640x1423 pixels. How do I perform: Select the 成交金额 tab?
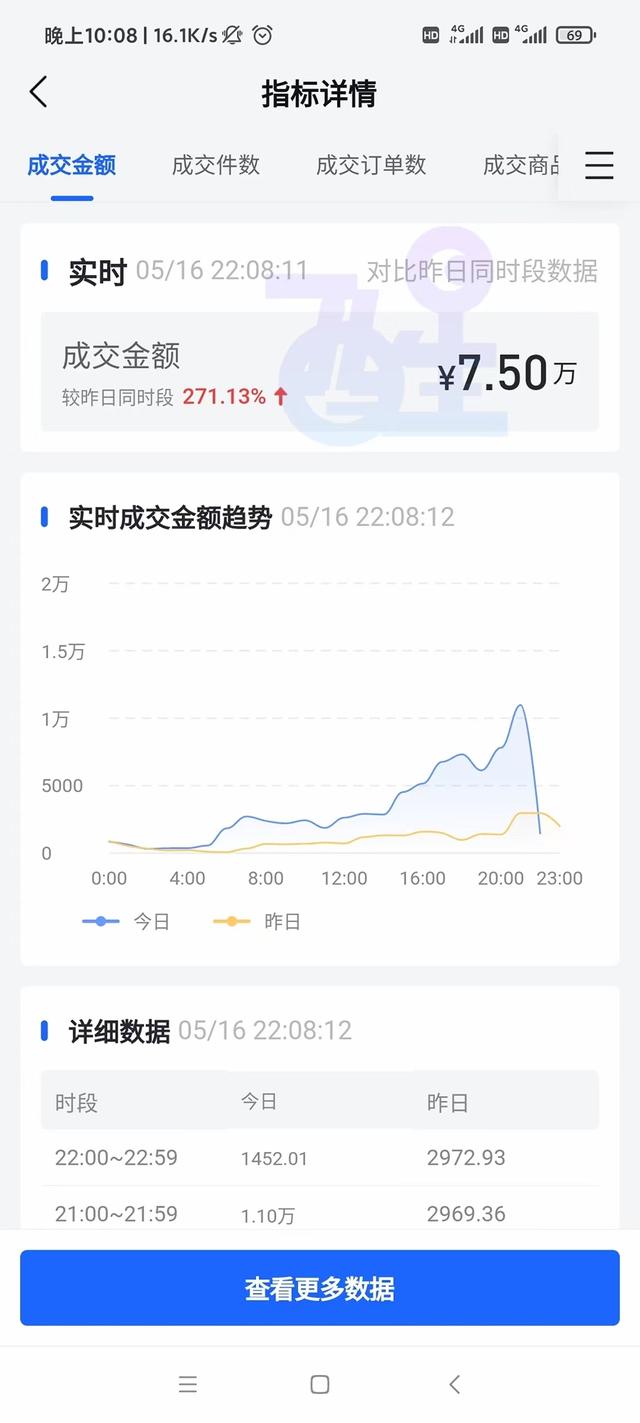click(x=71, y=165)
